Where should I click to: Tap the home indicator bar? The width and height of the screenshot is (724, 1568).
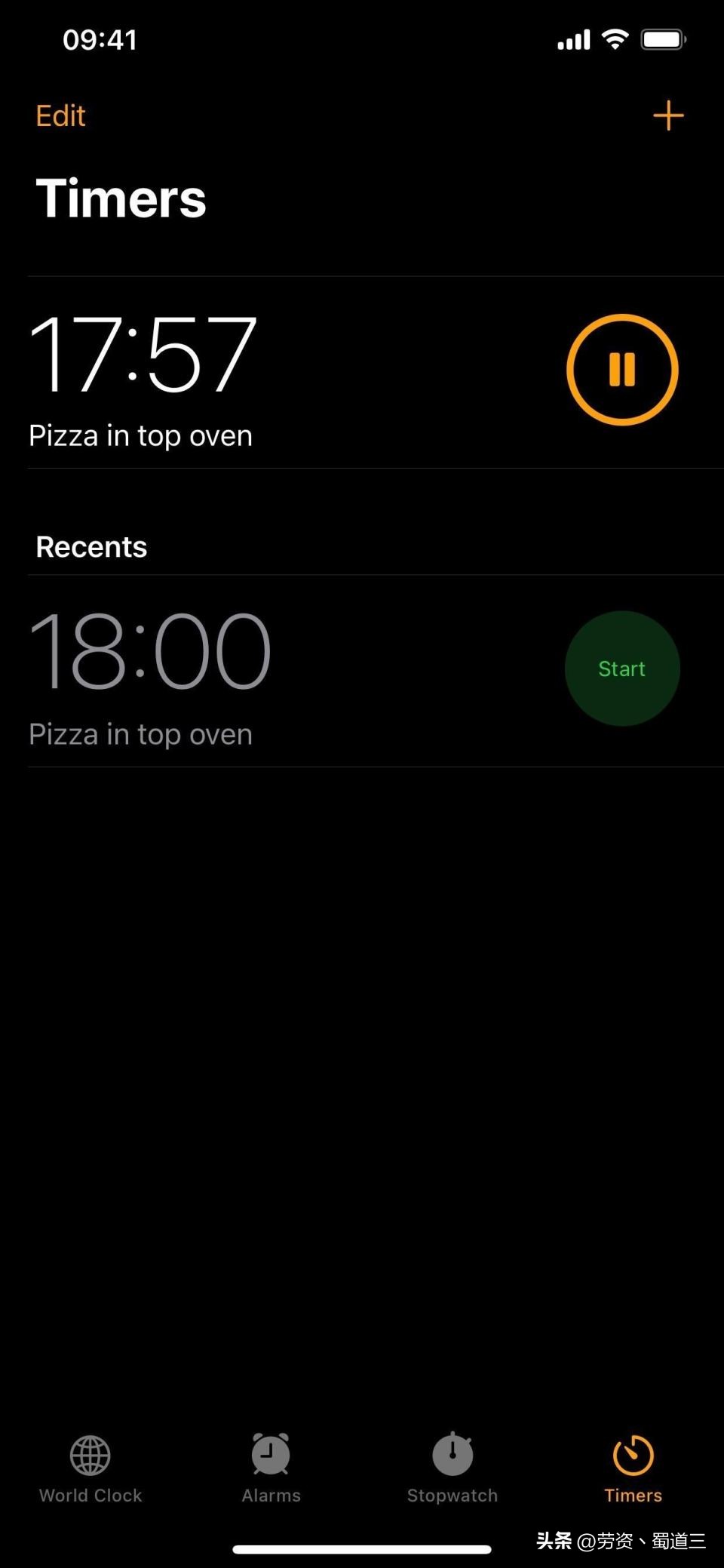pos(362,1545)
